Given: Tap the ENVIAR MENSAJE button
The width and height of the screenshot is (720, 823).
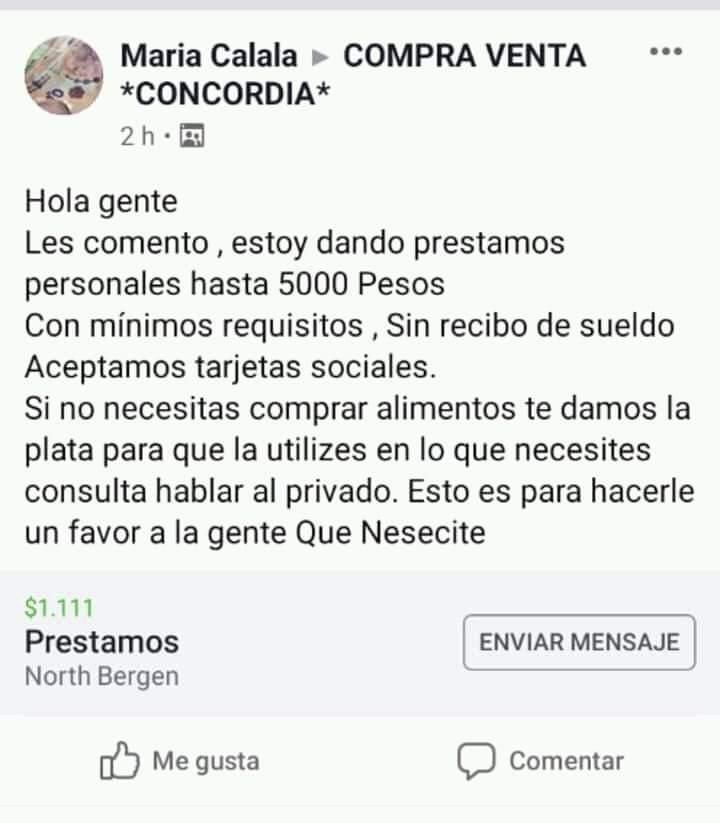Looking at the screenshot, I should [579, 642].
